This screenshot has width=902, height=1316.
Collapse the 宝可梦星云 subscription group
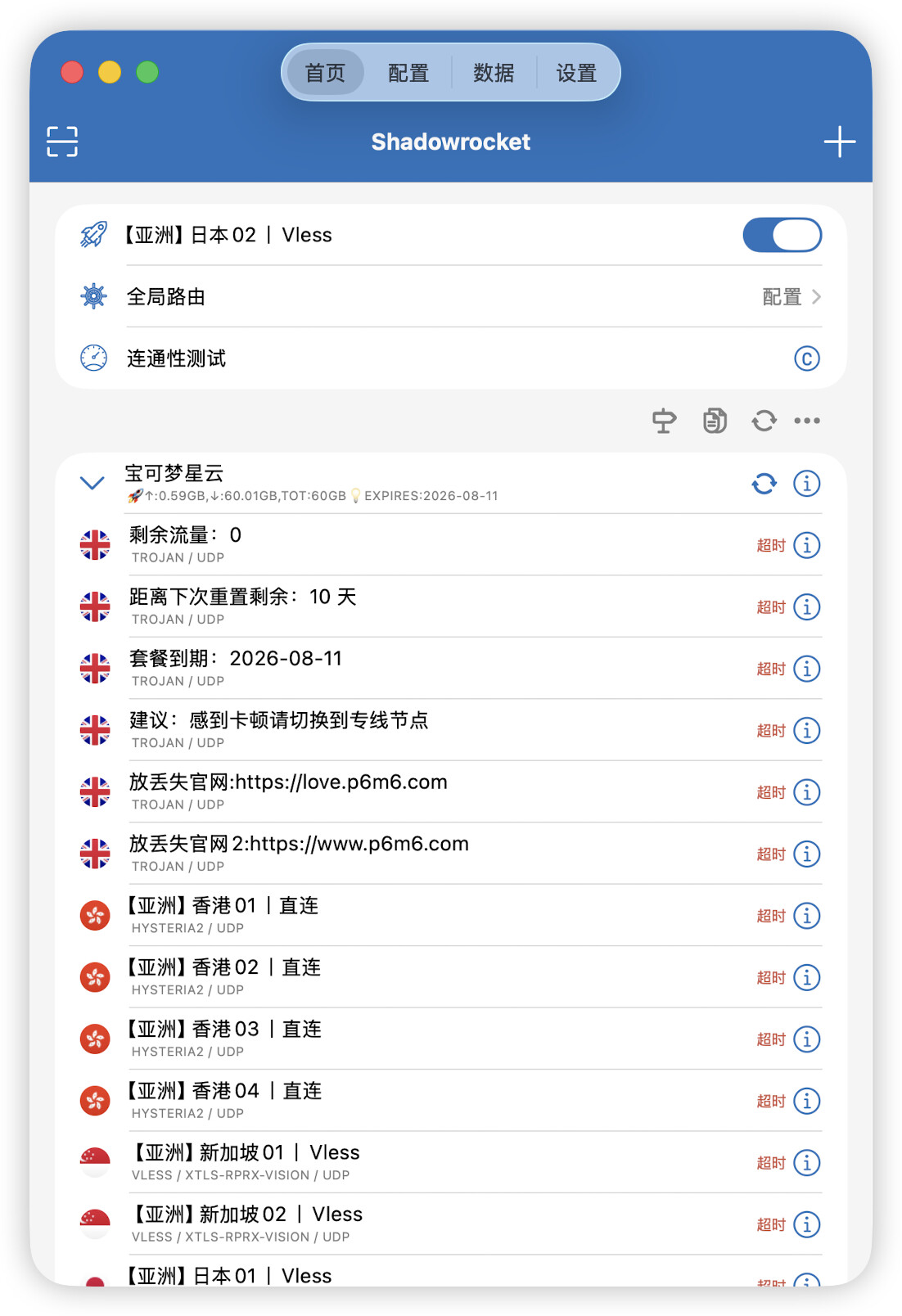pos(92,483)
